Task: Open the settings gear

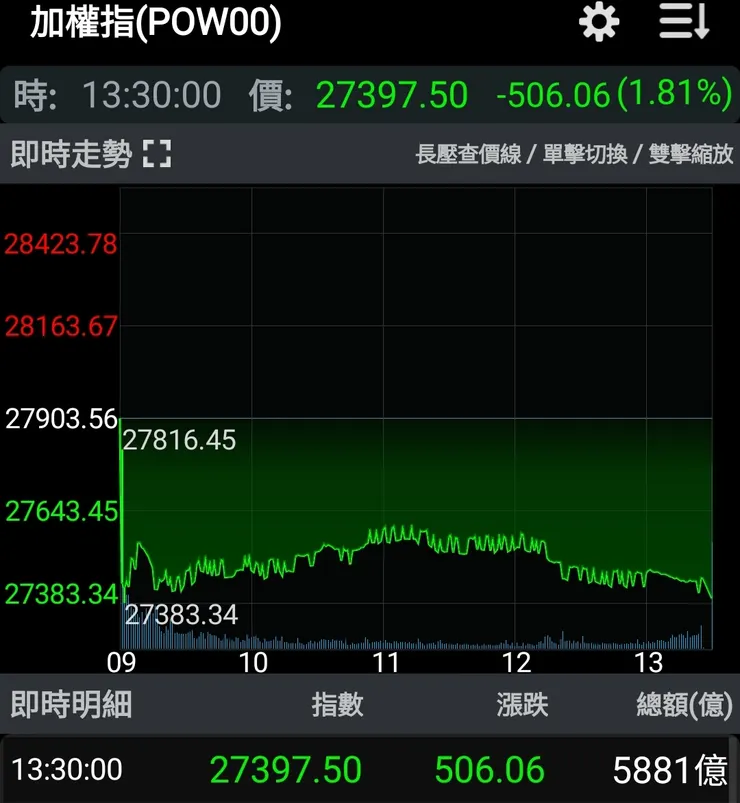Action: click(599, 22)
